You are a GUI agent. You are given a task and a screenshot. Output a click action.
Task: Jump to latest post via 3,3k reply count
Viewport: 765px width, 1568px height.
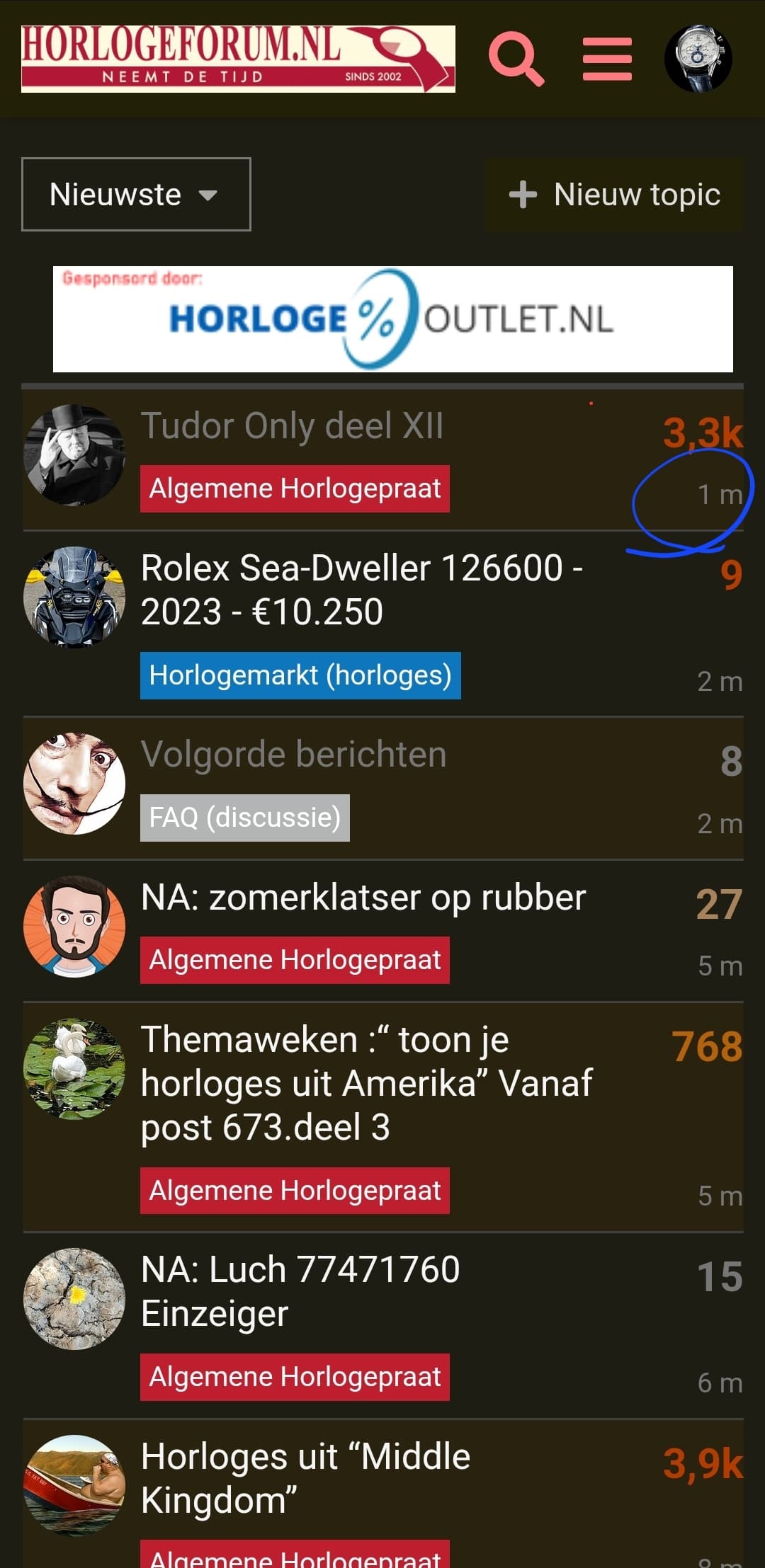(x=703, y=432)
